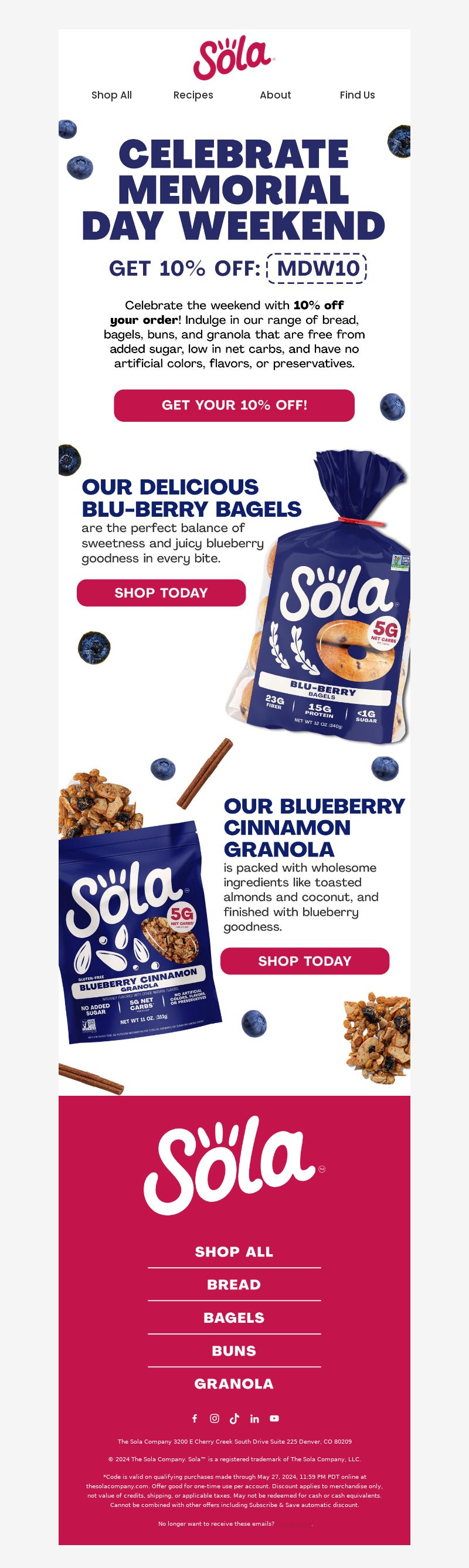Open the About page
The width and height of the screenshot is (469, 1568).
pos(275,95)
